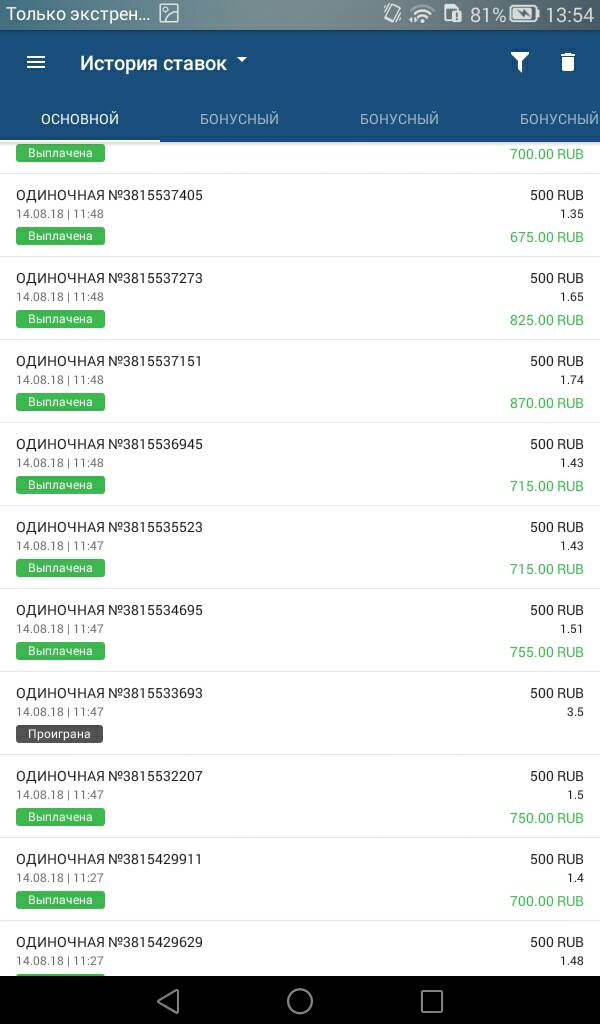Open the bet history filter
The image size is (600, 1024).
pos(520,62)
